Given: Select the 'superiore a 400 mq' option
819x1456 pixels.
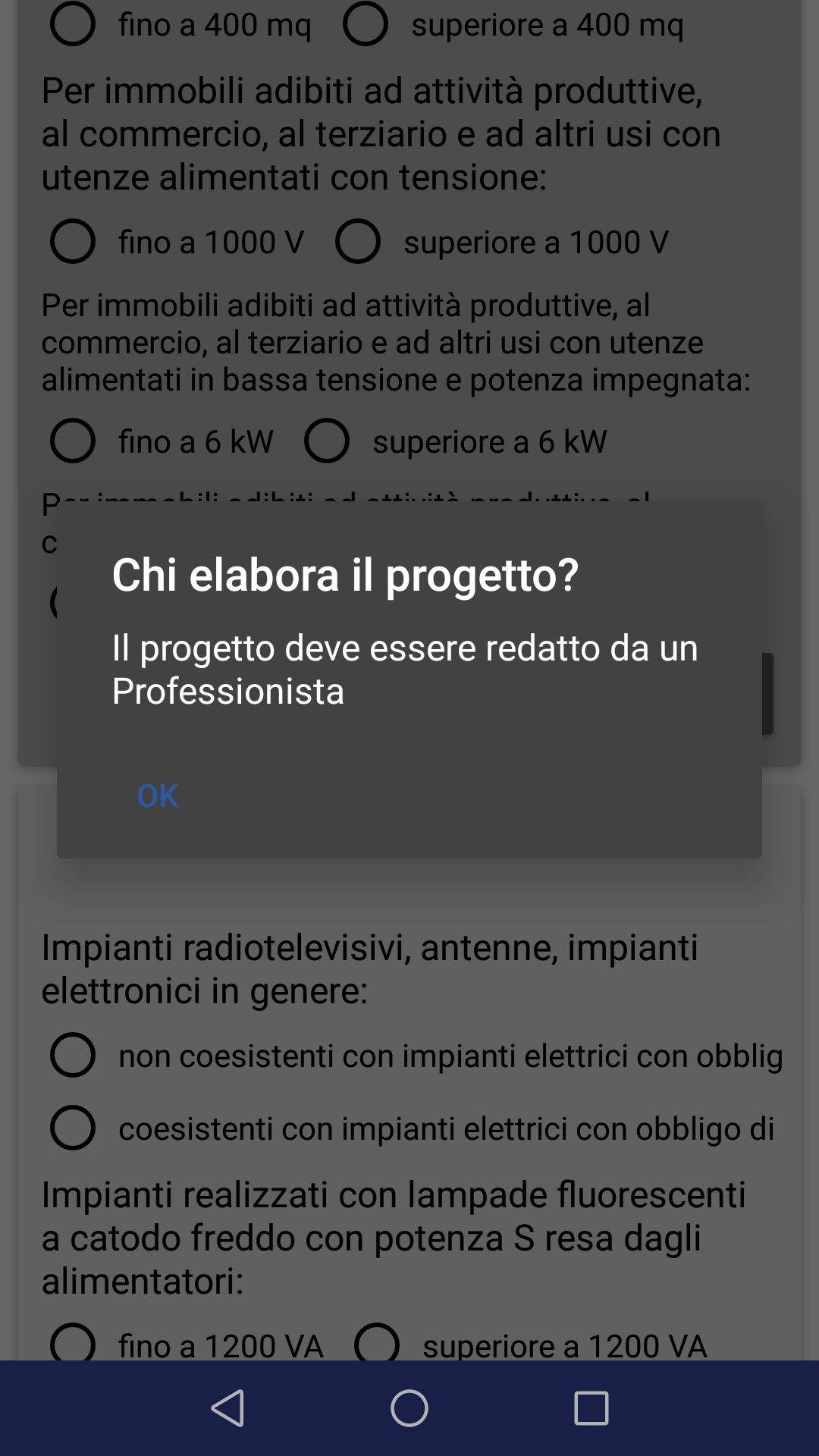Looking at the screenshot, I should pyautogui.click(x=366, y=24).
